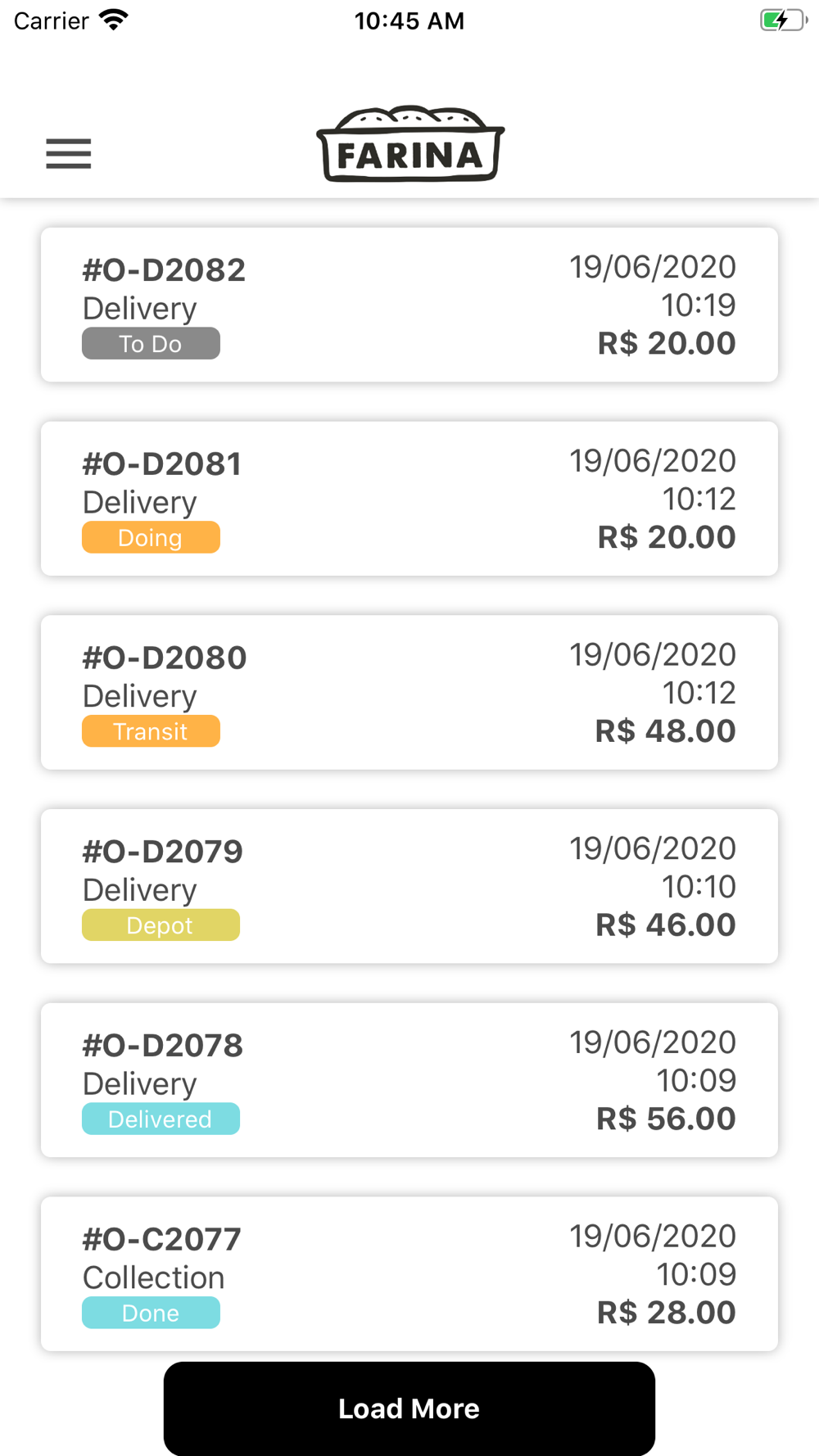Open order #O-D2082 marked To Do
Image resolution: width=819 pixels, height=1456 pixels.
tap(409, 305)
